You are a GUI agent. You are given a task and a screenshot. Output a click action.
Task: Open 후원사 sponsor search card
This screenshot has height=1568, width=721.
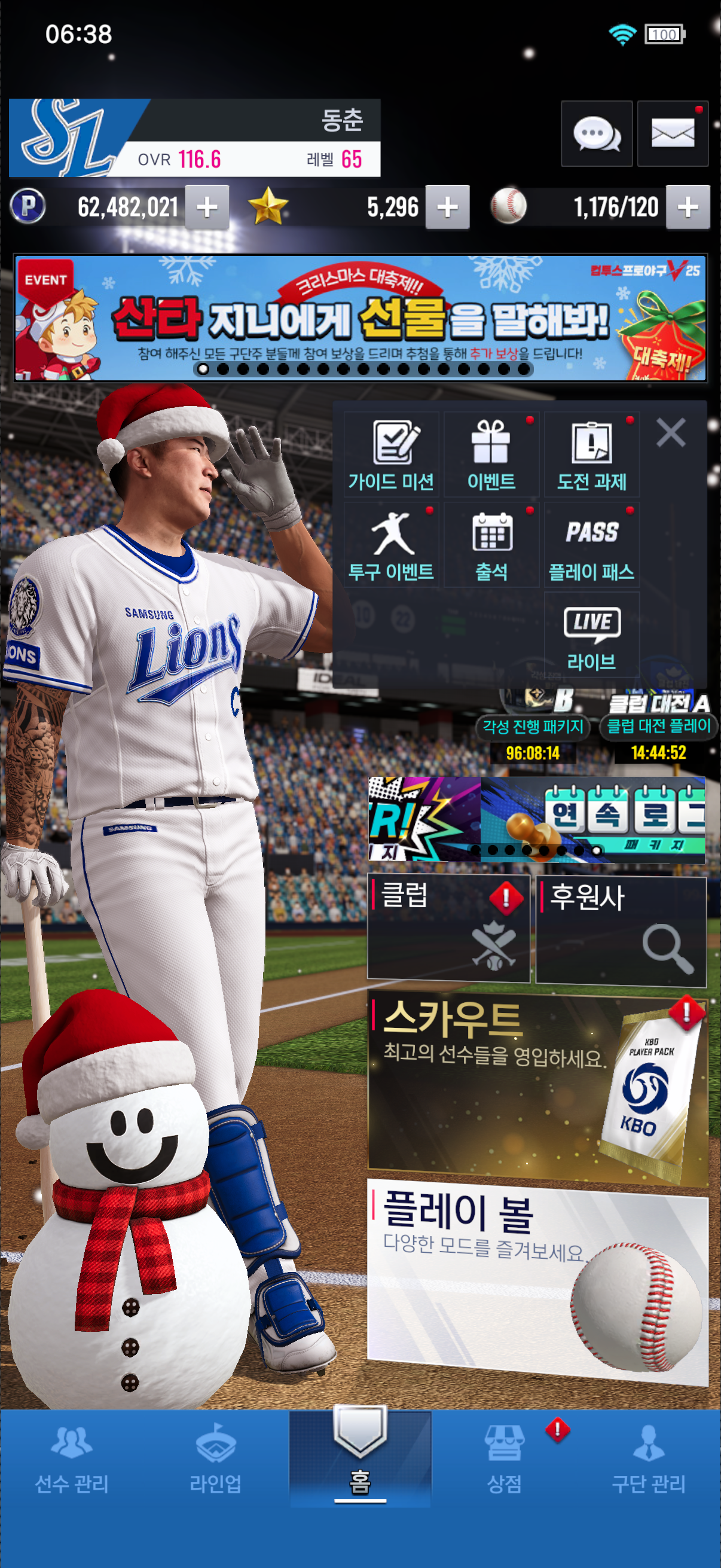coord(621,929)
